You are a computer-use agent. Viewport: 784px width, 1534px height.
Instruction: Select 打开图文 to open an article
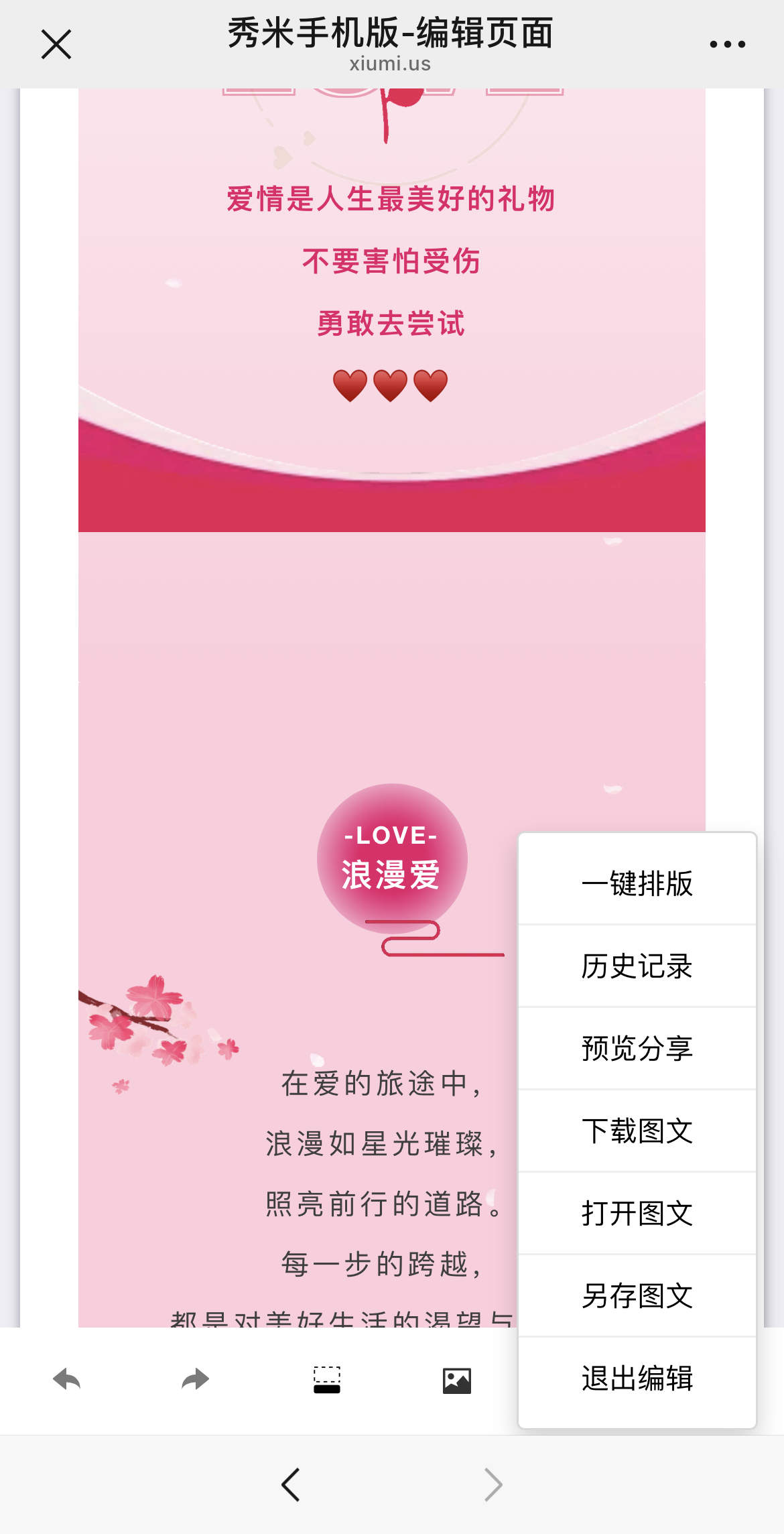[637, 1213]
